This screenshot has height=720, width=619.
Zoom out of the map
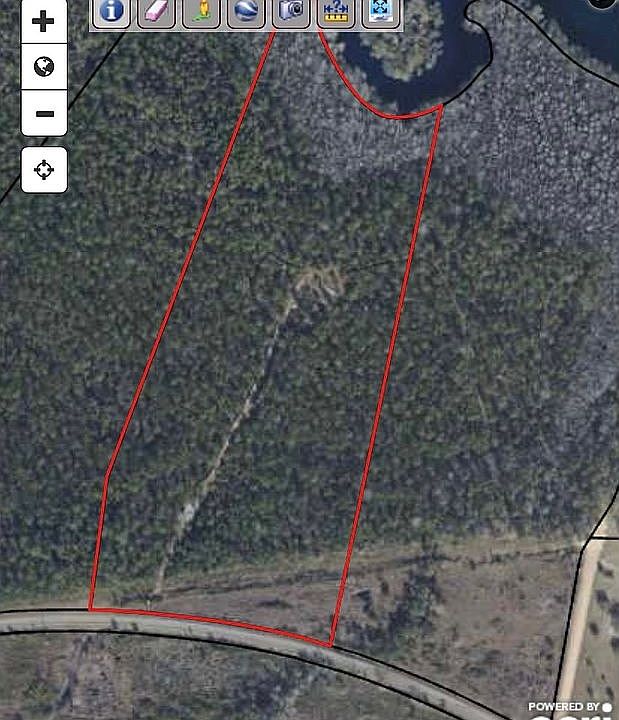pyautogui.click(x=44, y=113)
